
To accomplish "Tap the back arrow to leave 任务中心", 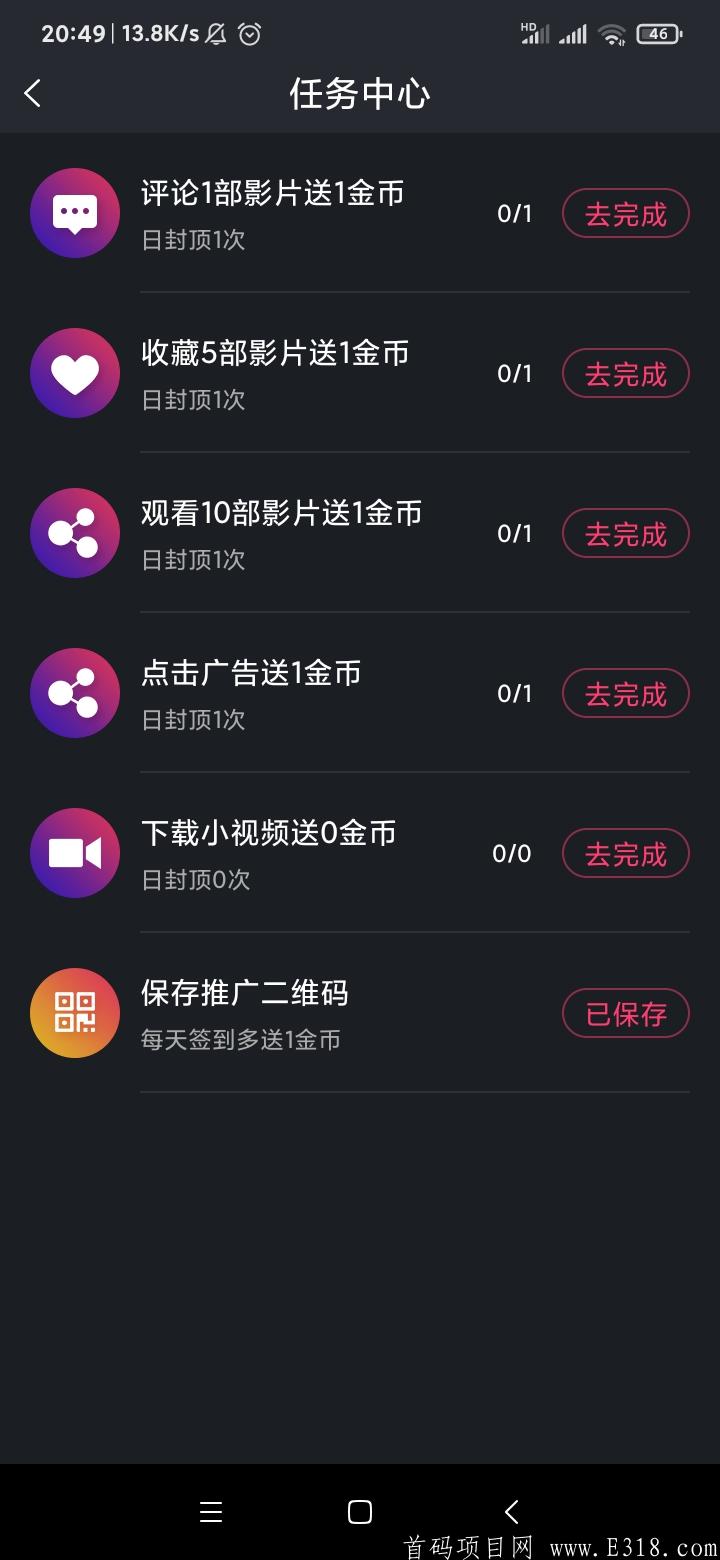I will click(x=32, y=92).
